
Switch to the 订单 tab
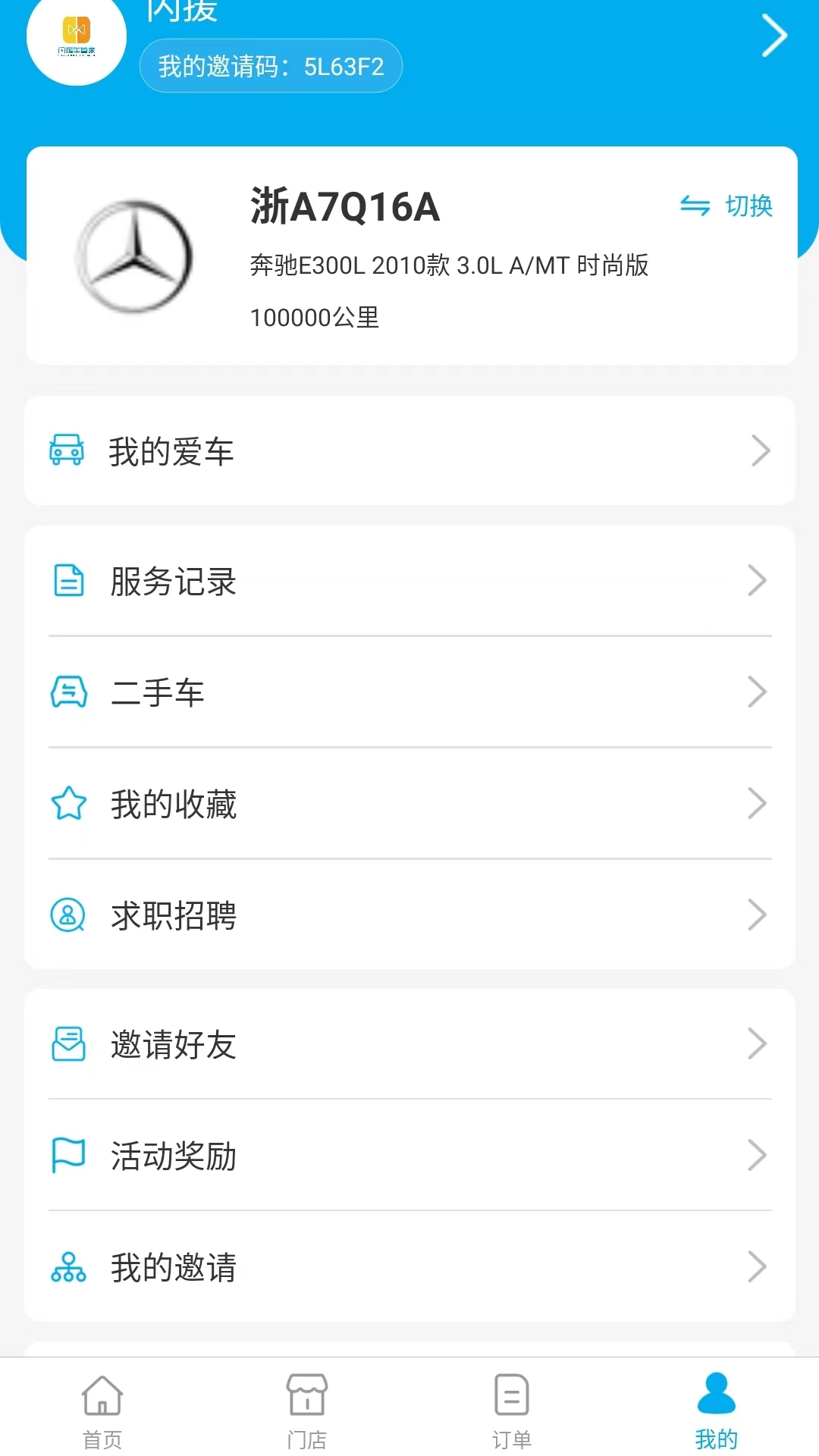(512, 1410)
